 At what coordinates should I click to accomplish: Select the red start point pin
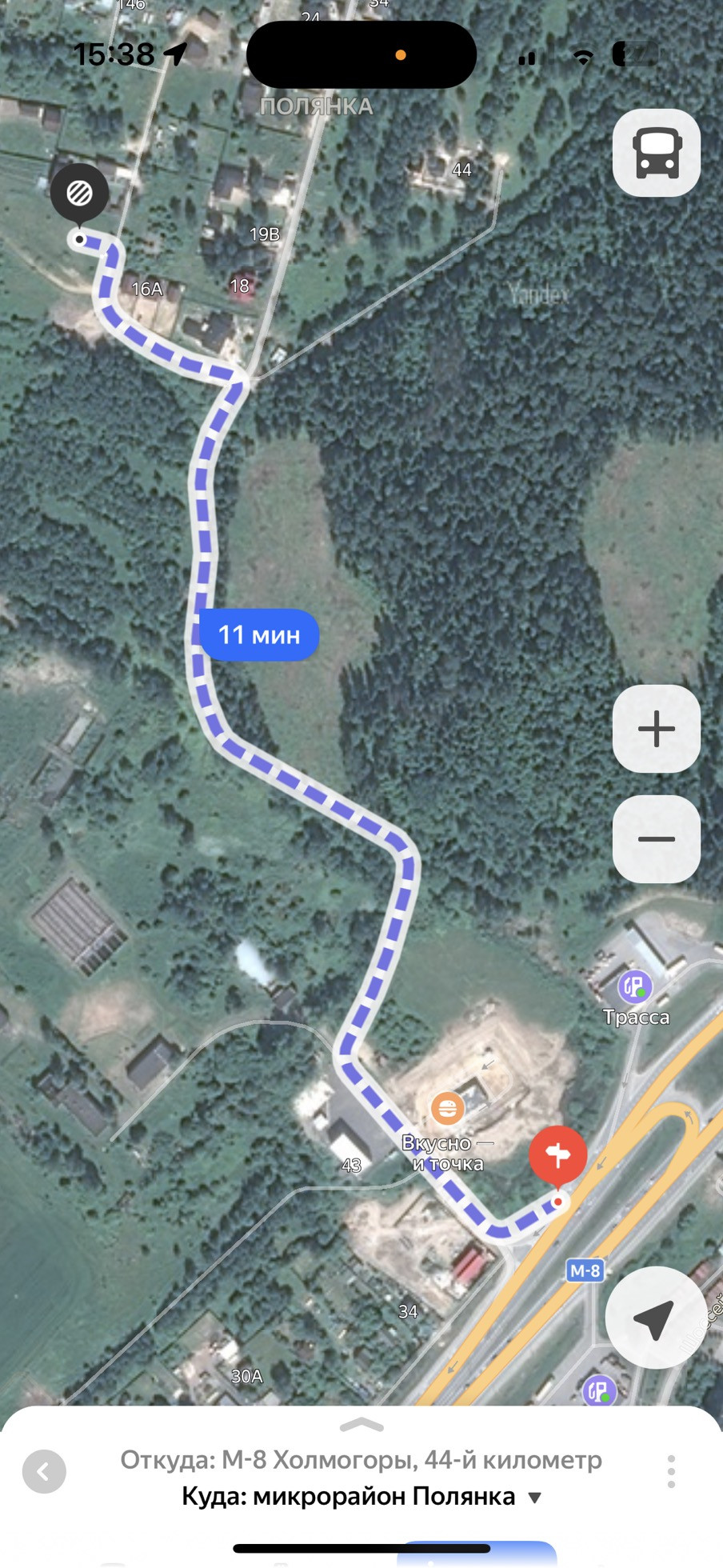coord(557,1156)
